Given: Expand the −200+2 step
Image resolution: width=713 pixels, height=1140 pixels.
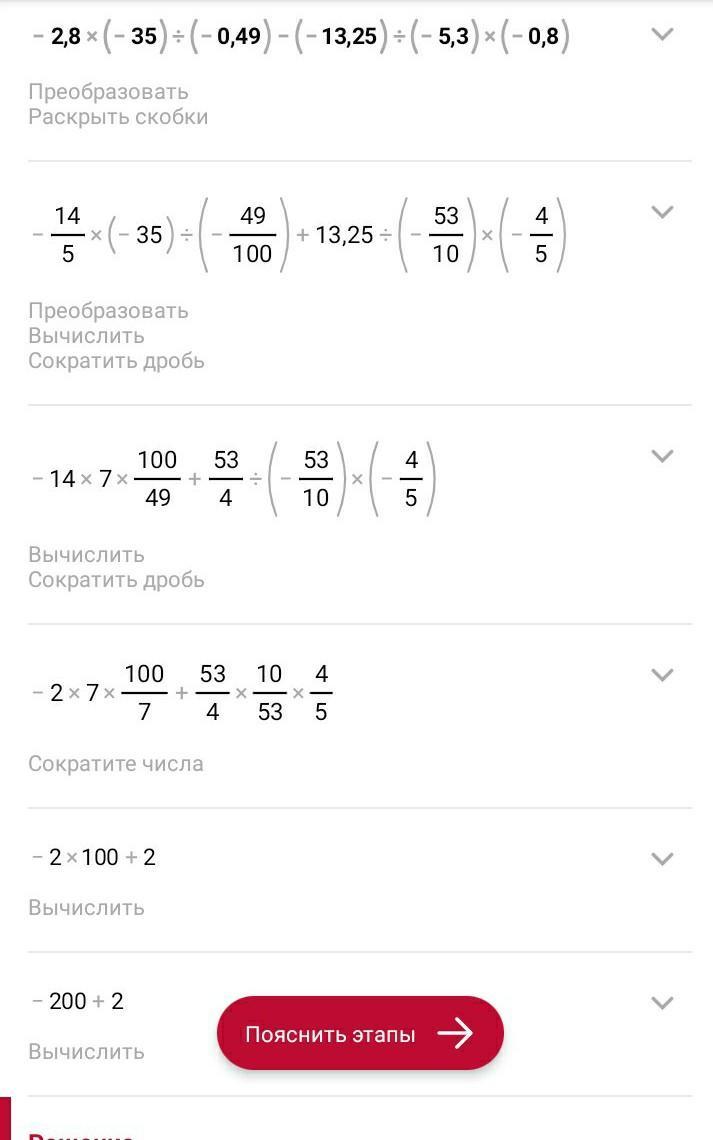Looking at the screenshot, I should (x=662, y=1003).
